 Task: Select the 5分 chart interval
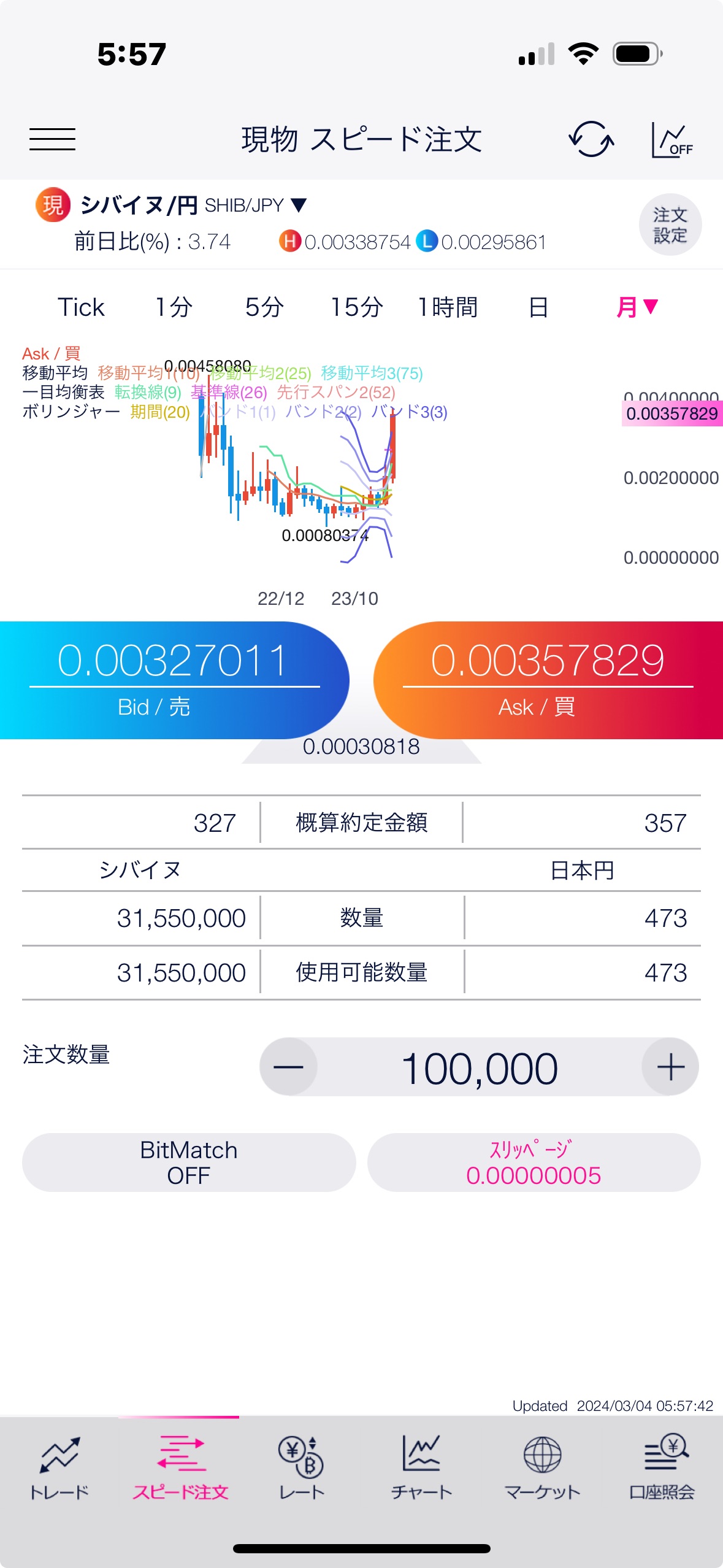point(264,307)
